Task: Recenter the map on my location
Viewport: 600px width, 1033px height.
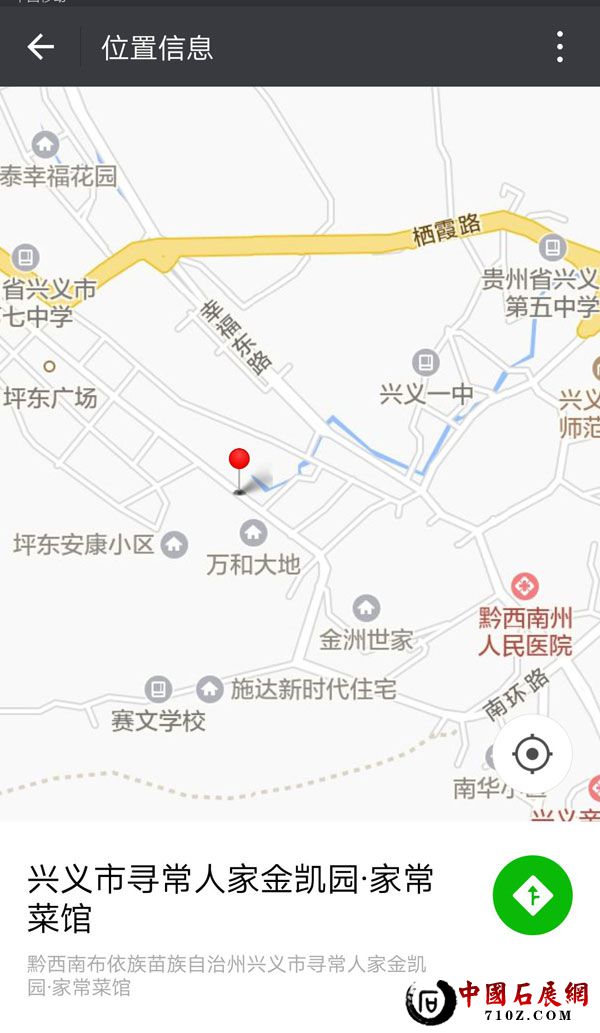Action: pyautogui.click(x=532, y=753)
